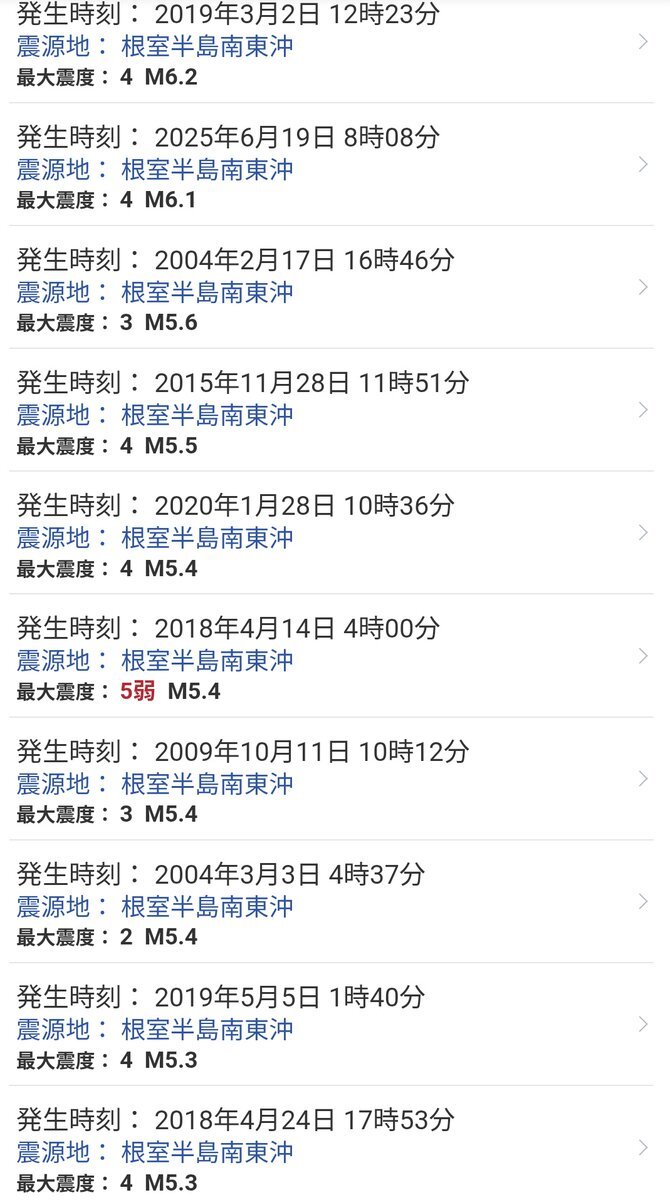Open the 2019年5月5日 1時40分 earthquake entry
Viewport: 670px width, 1200px height.
coord(335,1026)
